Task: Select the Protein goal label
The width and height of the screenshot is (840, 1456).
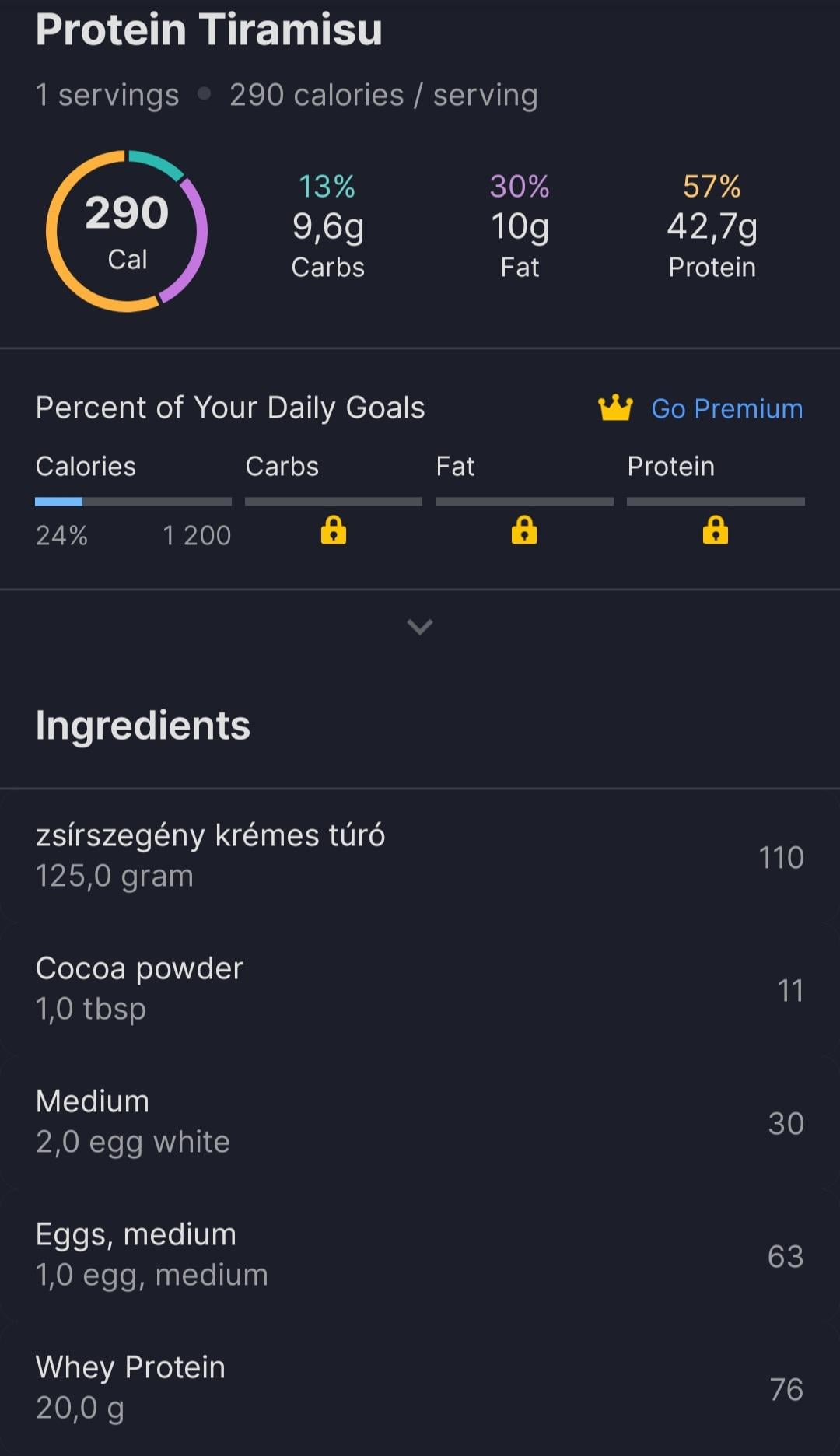Action: click(x=670, y=466)
